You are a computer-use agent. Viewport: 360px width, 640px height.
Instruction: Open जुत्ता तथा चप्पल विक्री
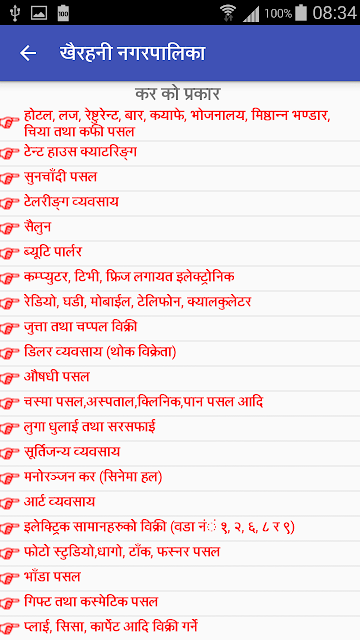tap(180, 328)
